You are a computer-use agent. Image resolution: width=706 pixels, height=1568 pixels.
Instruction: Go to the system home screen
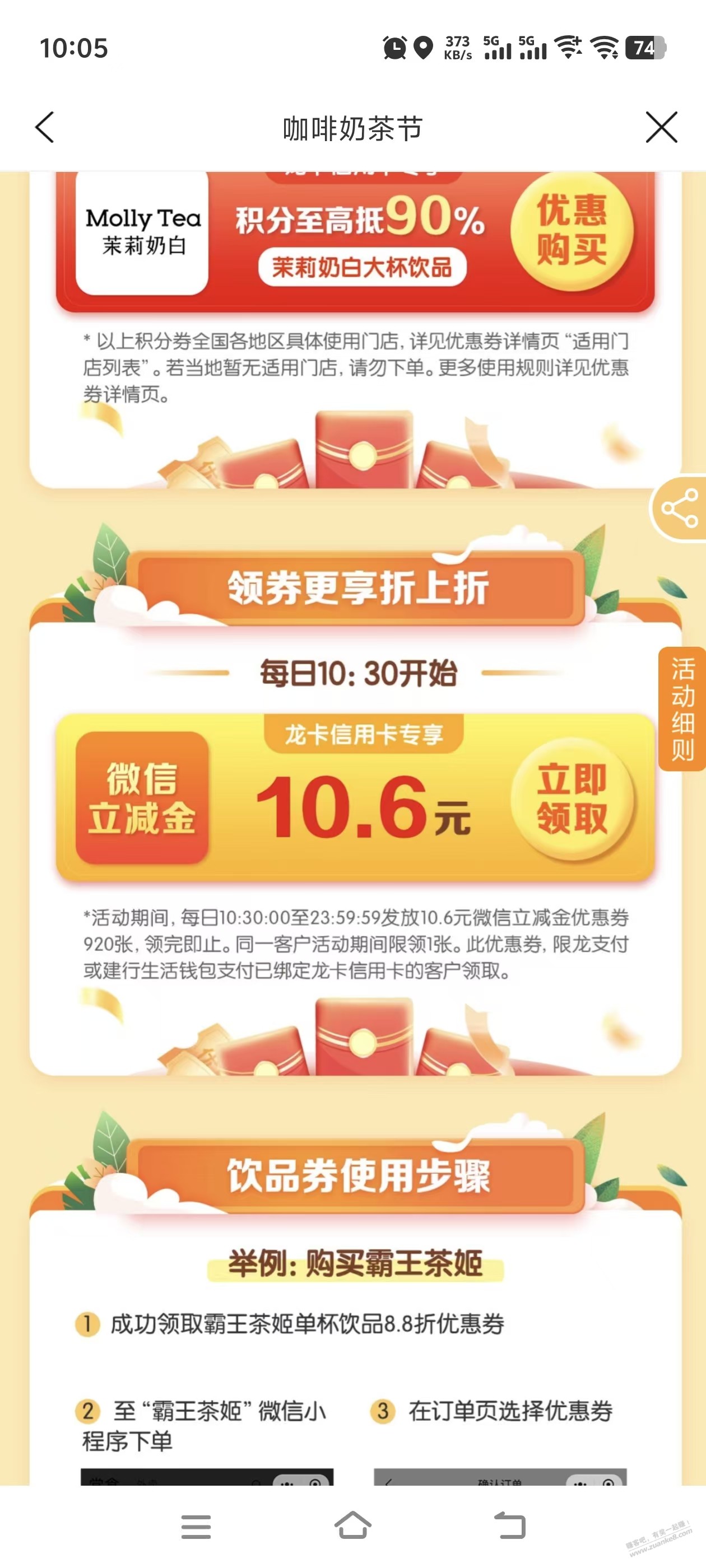pyautogui.click(x=352, y=1525)
